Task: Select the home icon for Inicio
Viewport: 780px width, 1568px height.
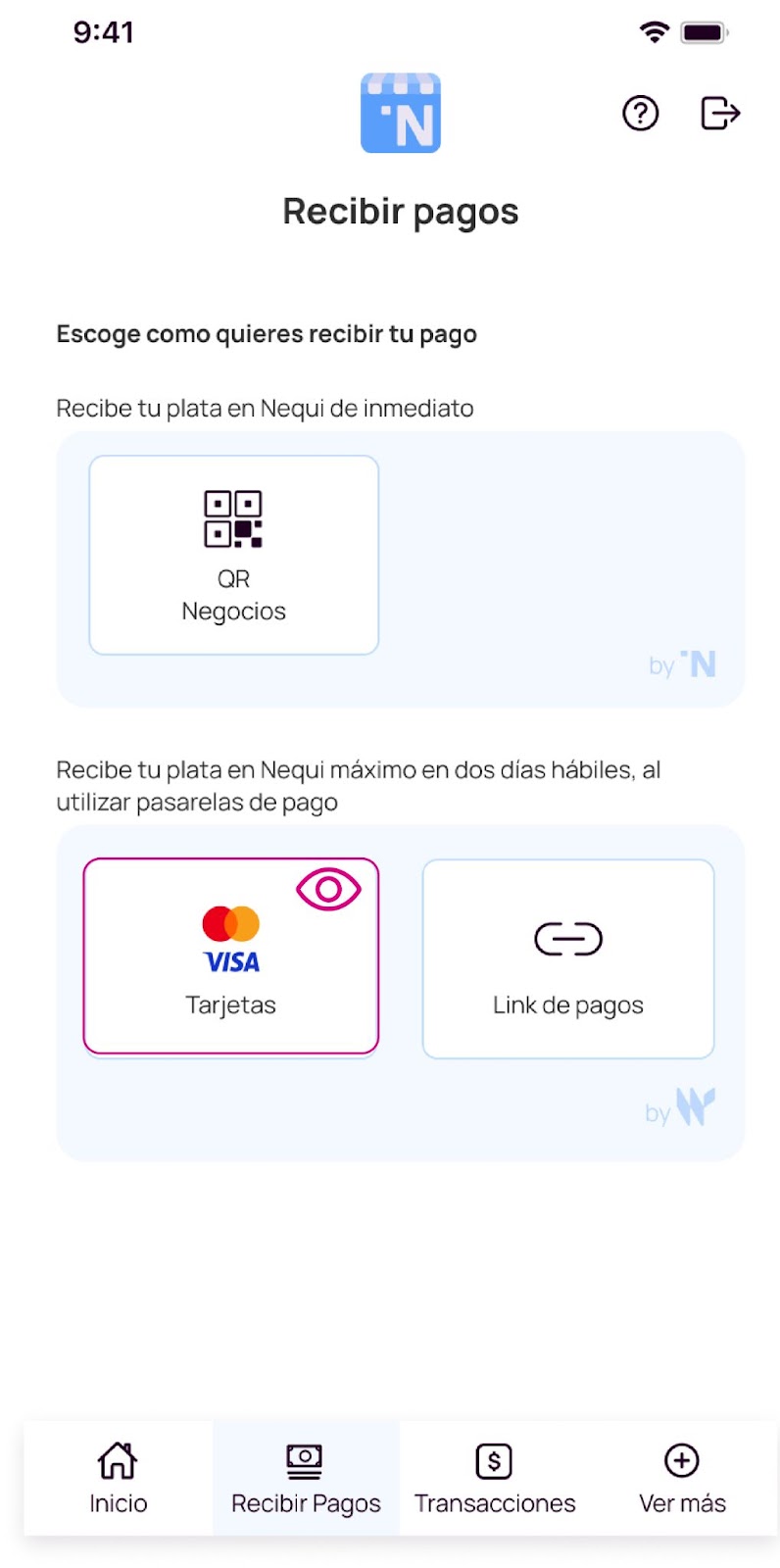Action: click(x=117, y=1459)
